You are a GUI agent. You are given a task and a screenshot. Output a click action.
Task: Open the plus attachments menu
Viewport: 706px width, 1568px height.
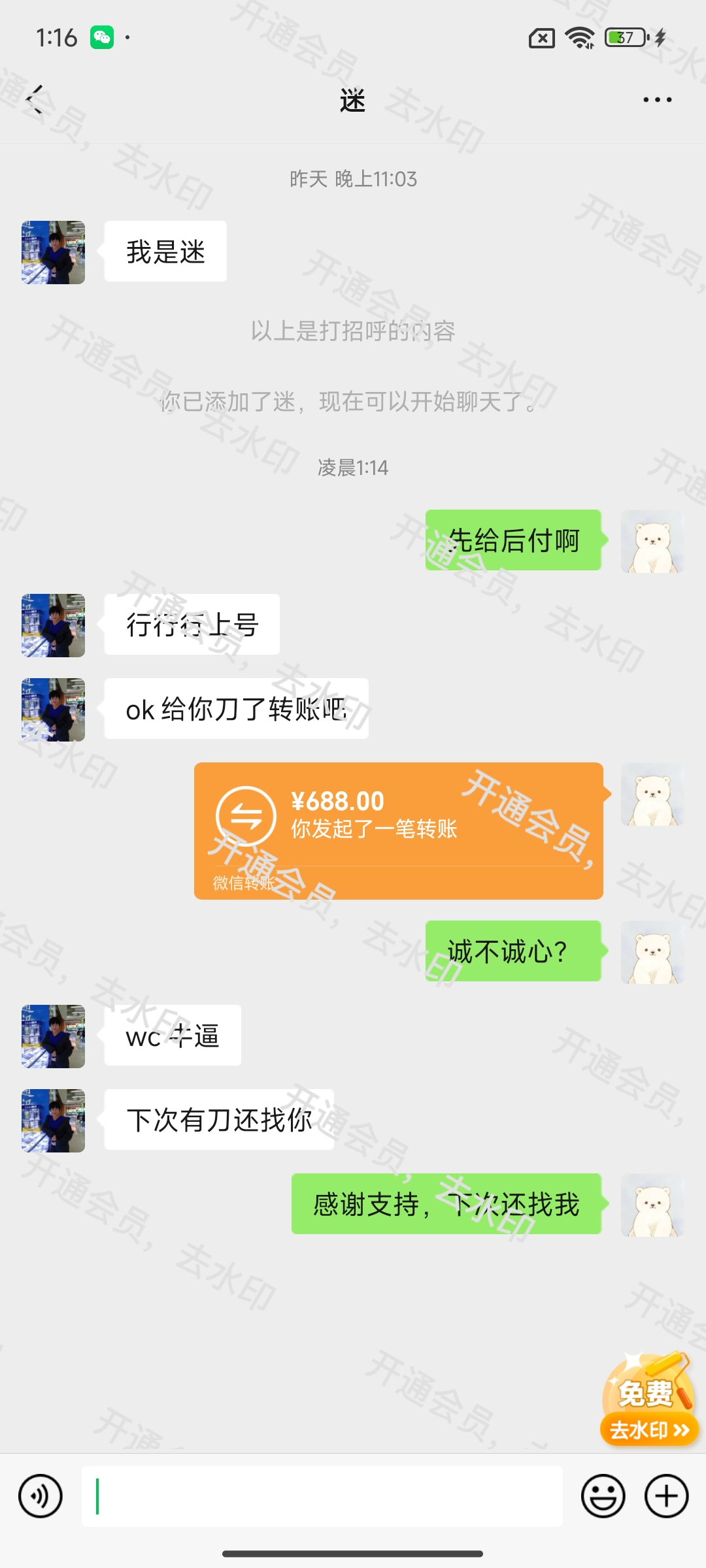(x=667, y=1495)
